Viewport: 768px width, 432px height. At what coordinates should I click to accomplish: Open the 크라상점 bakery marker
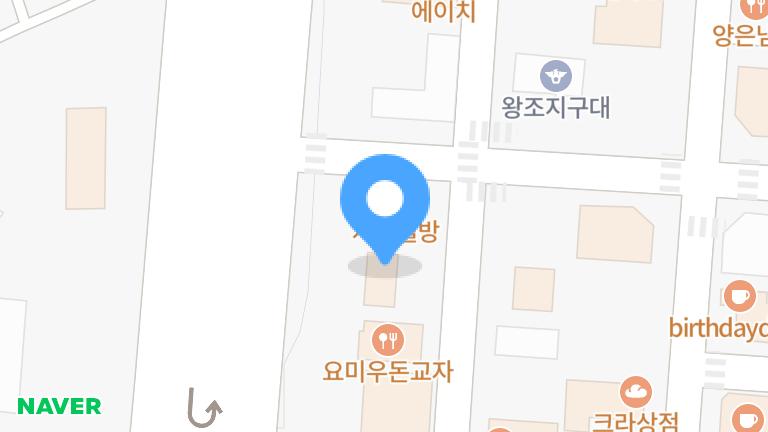pyautogui.click(x=635, y=391)
